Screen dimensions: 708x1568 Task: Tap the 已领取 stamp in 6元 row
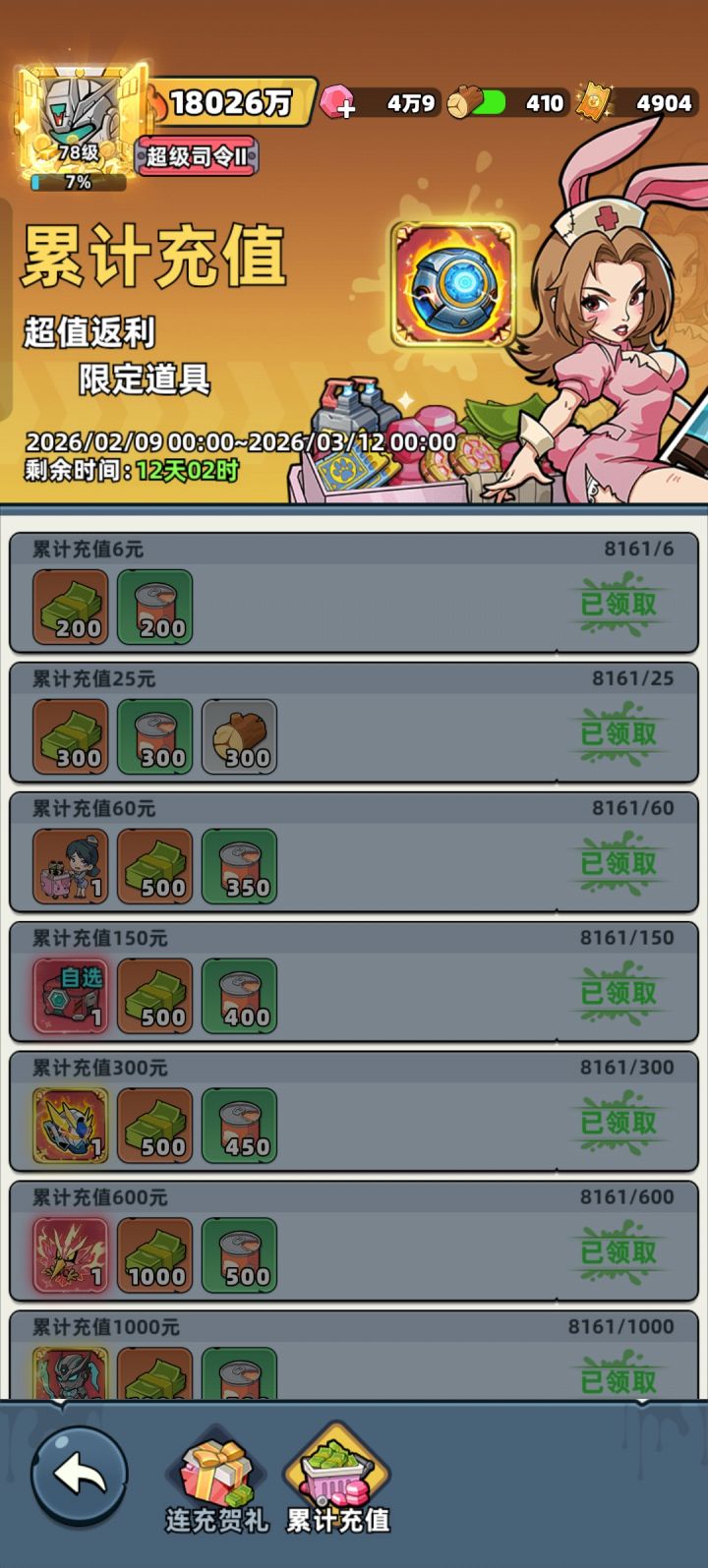tap(621, 605)
